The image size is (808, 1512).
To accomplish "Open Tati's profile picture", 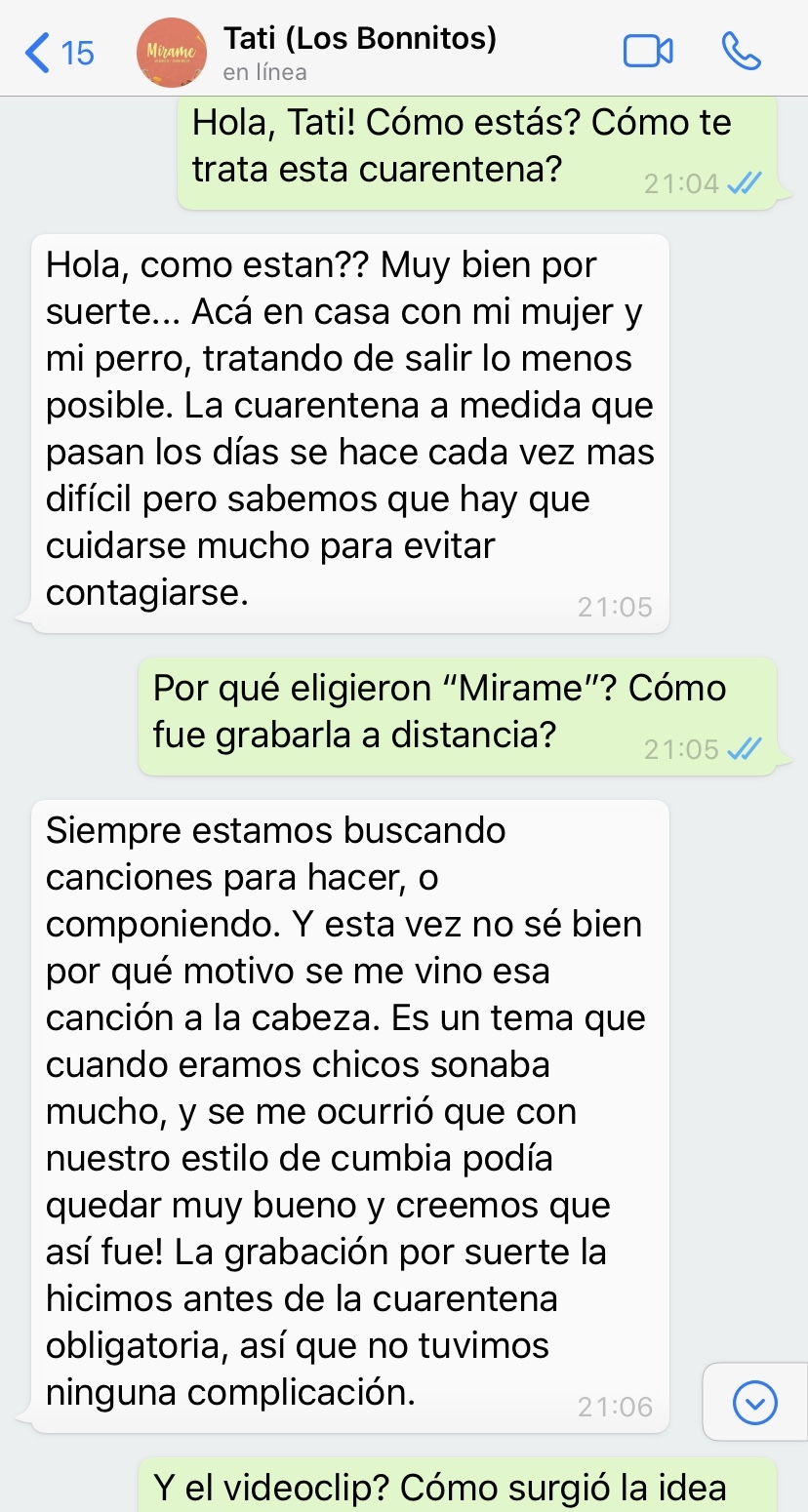I will coord(172,52).
